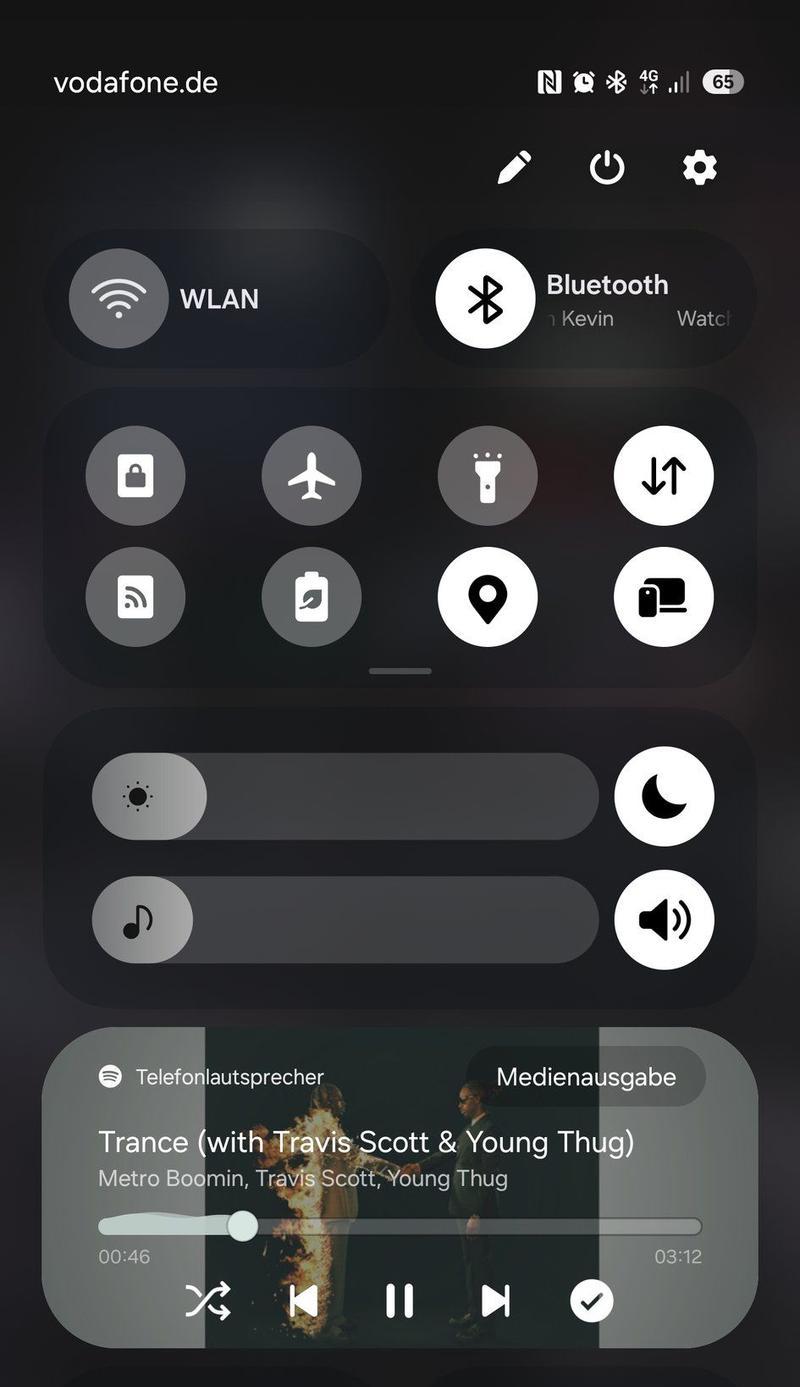Go back to the previous track

pyautogui.click(x=303, y=1301)
